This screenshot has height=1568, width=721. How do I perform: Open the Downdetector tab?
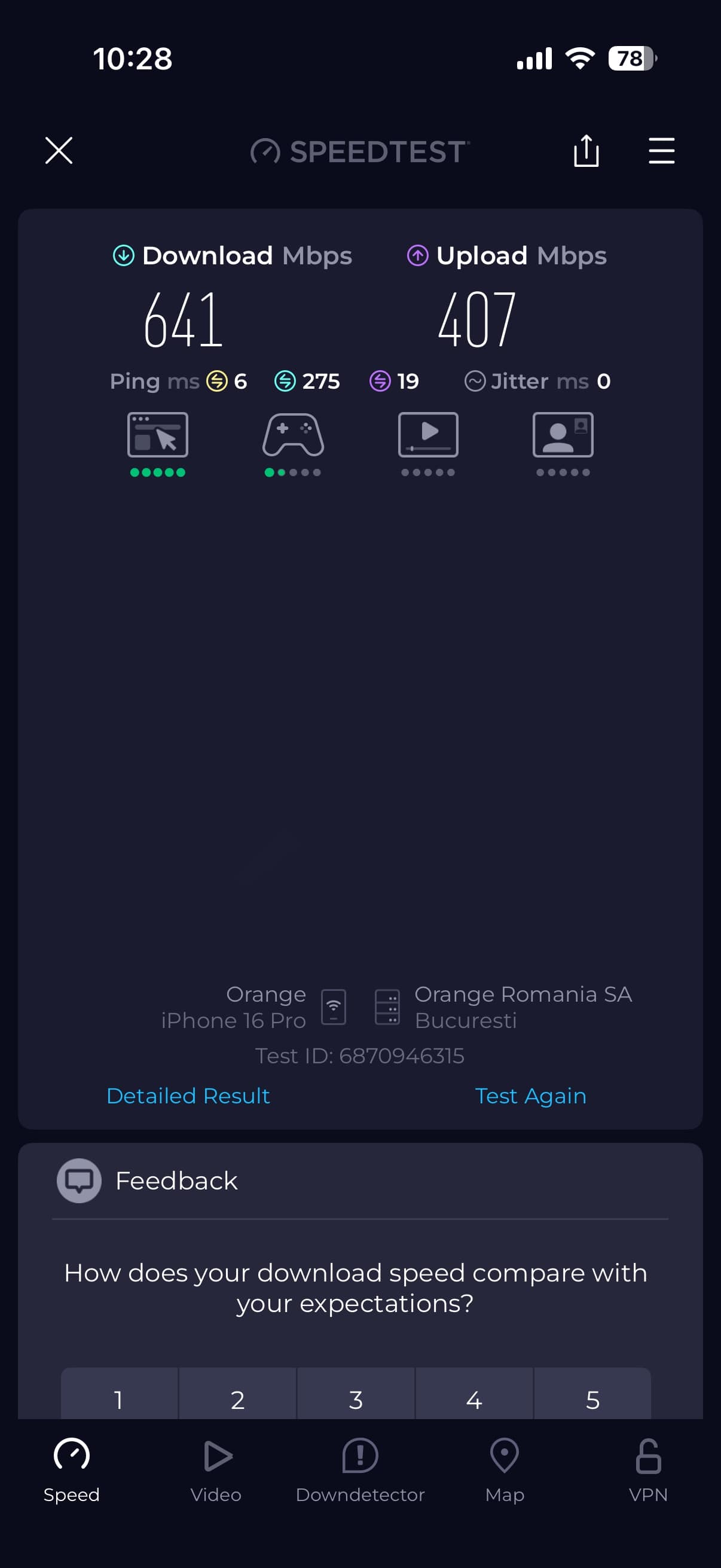[360, 1470]
